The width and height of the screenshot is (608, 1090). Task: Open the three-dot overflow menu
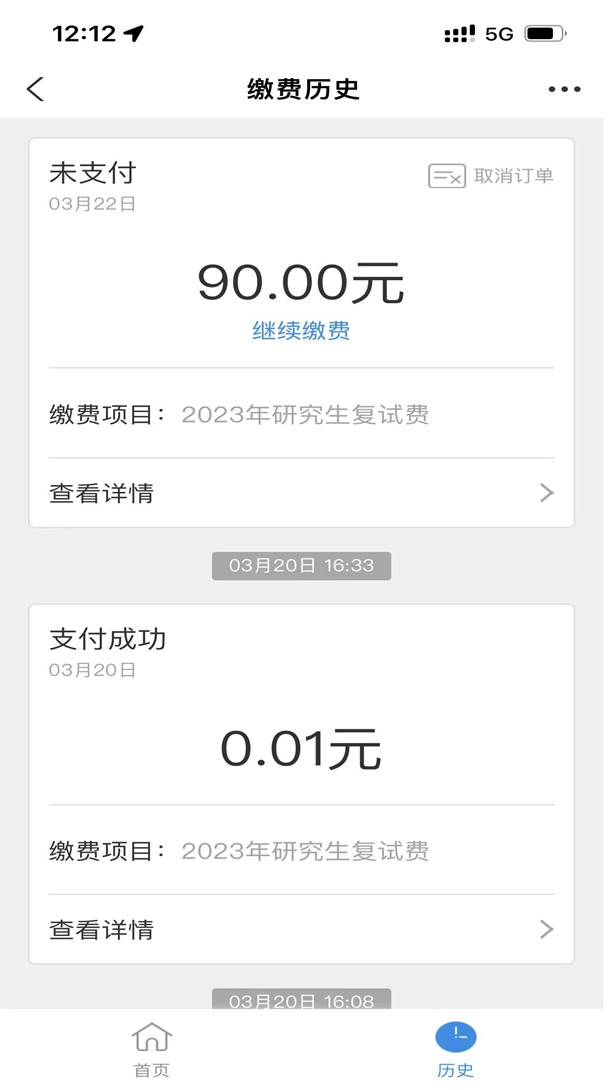(x=564, y=89)
